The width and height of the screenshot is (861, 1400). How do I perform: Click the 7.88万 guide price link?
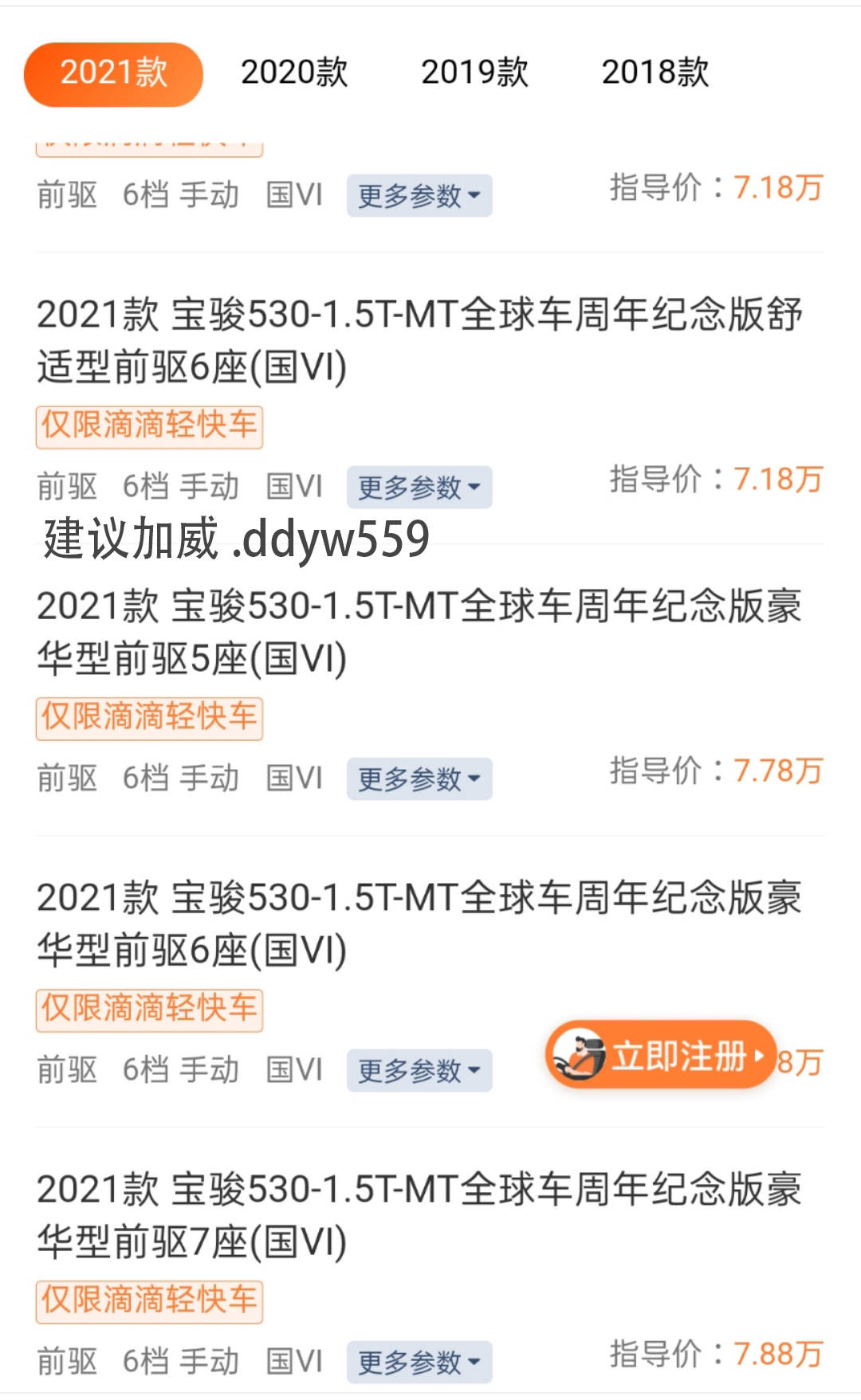coord(777,1355)
